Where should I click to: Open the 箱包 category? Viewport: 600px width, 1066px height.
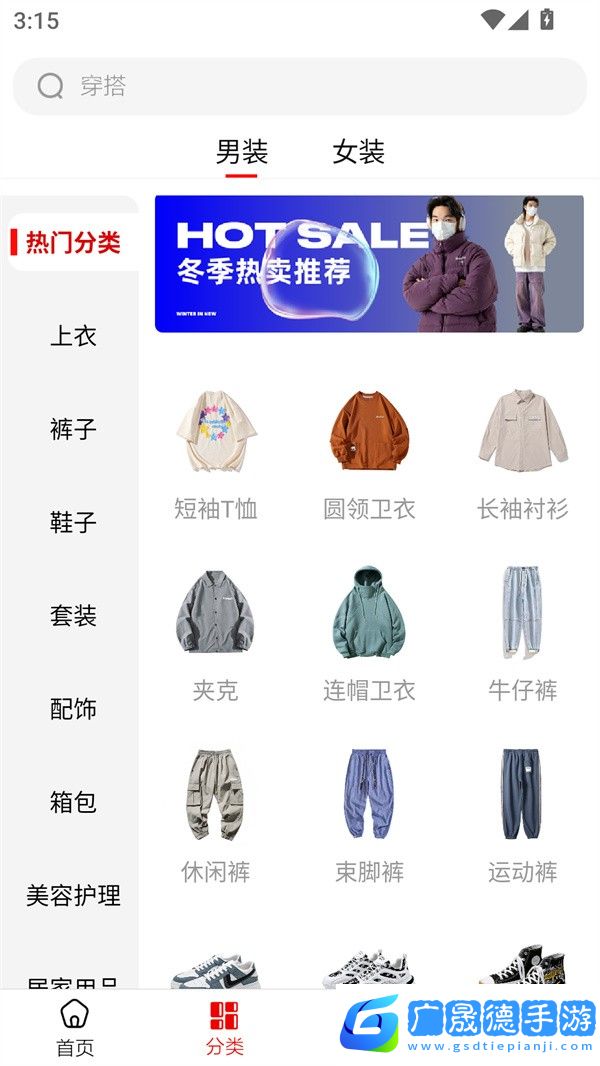tap(73, 801)
